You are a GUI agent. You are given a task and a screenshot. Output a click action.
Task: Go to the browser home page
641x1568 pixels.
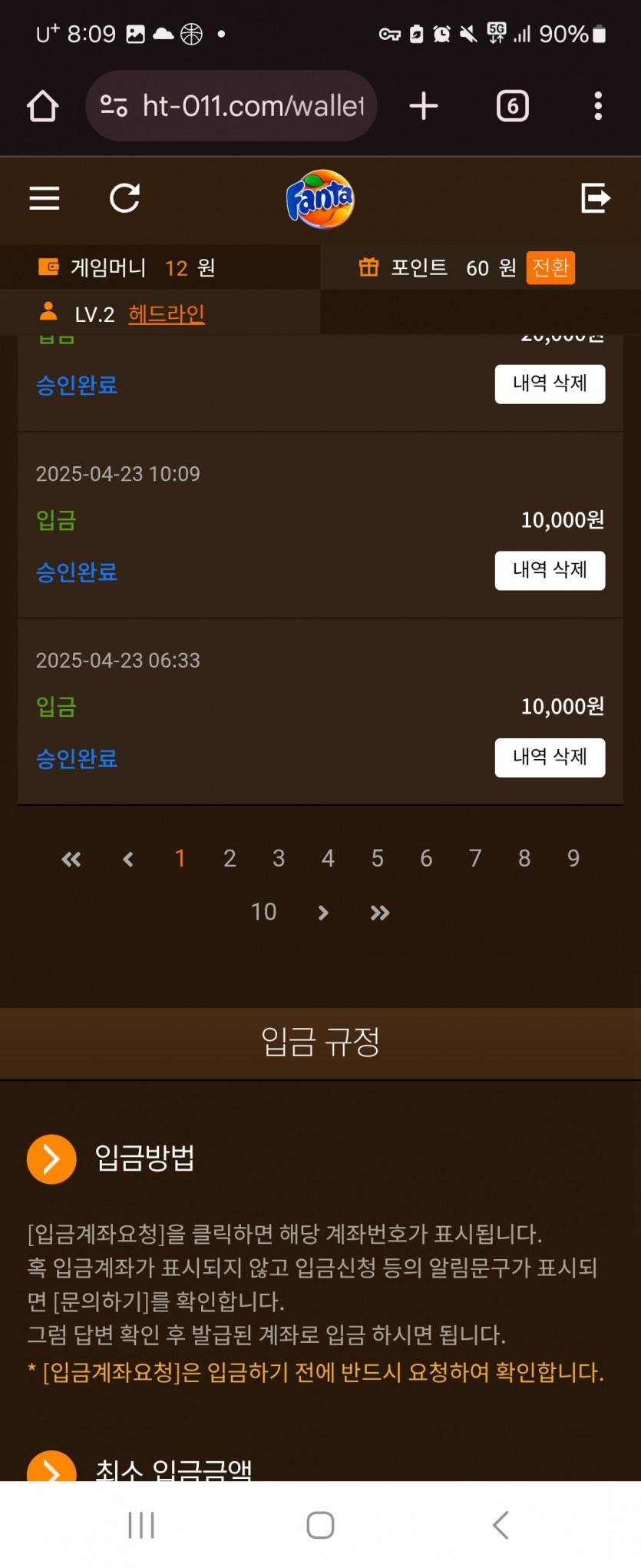pos(43,106)
